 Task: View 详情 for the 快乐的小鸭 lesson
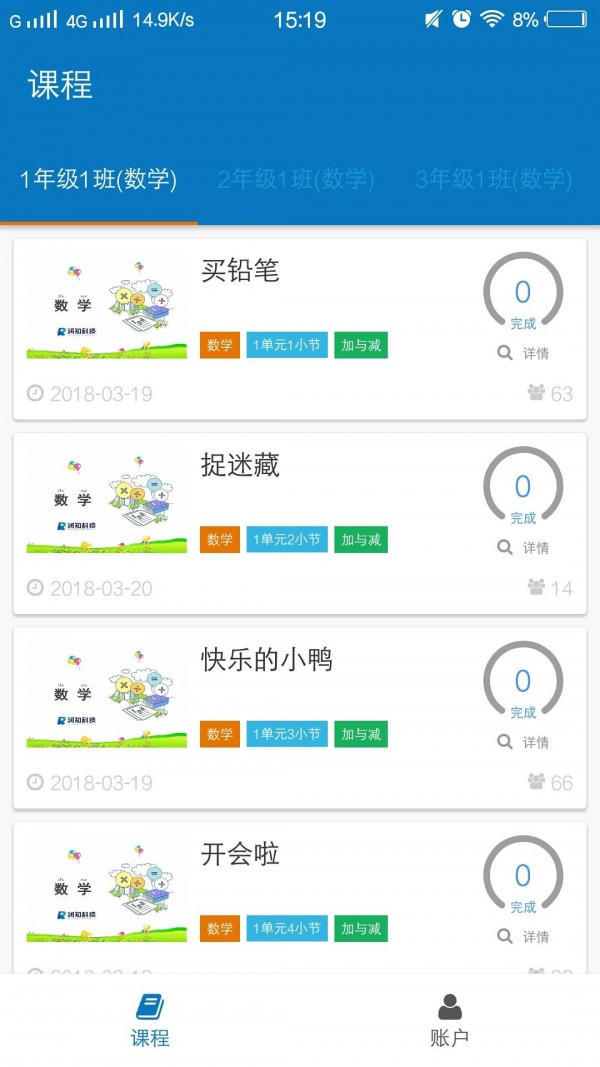pos(524,742)
